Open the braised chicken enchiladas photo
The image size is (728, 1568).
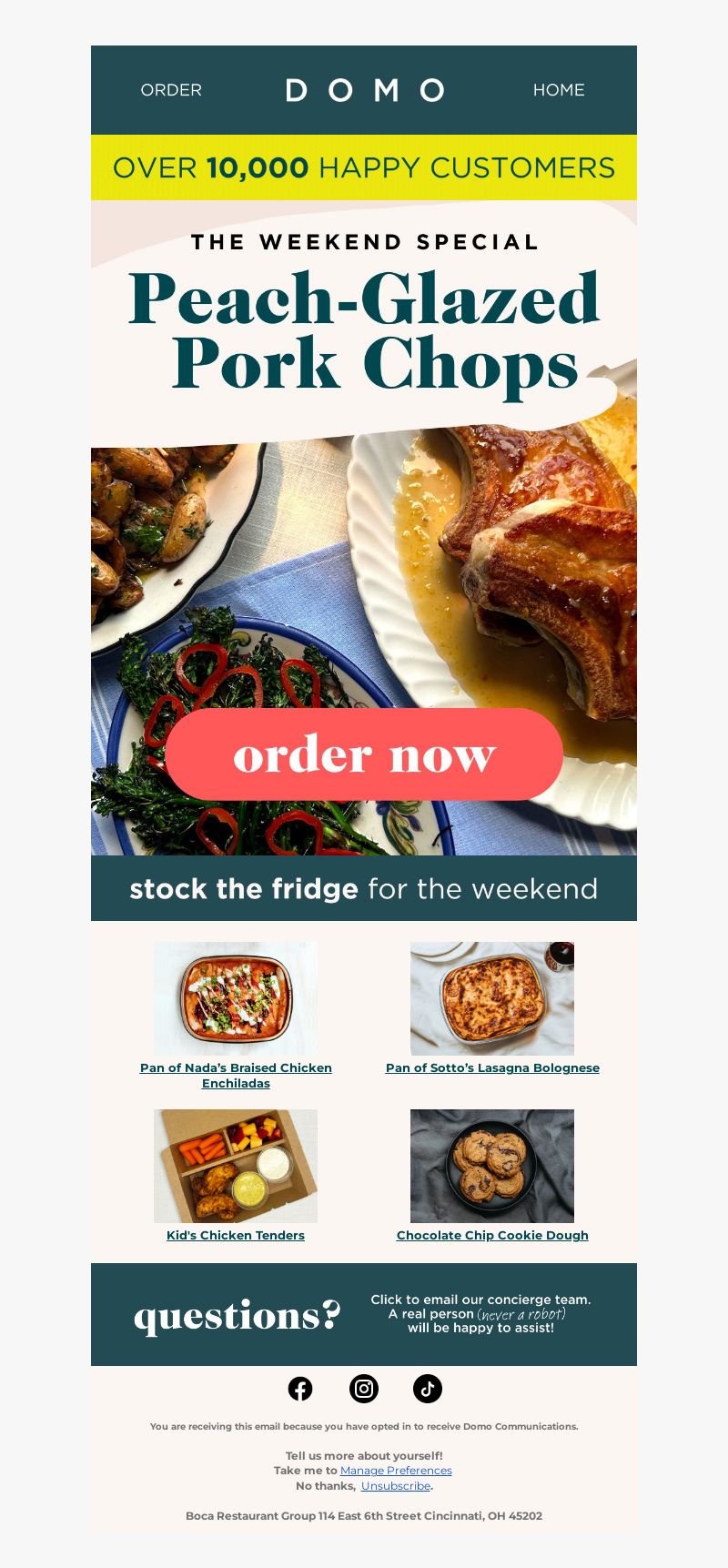point(236,998)
